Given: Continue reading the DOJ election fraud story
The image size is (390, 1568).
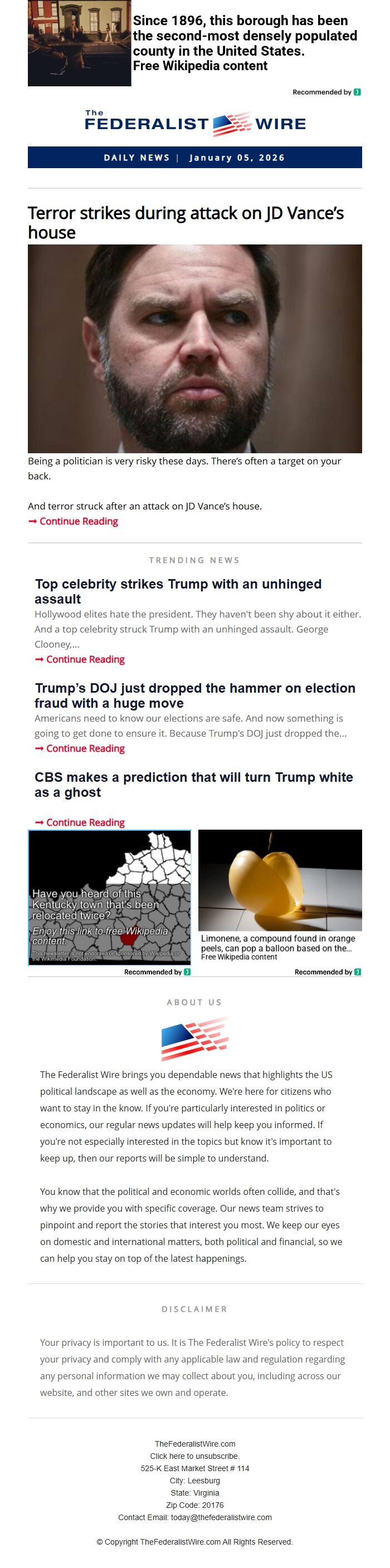Looking at the screenshot, I should (85, 748).
